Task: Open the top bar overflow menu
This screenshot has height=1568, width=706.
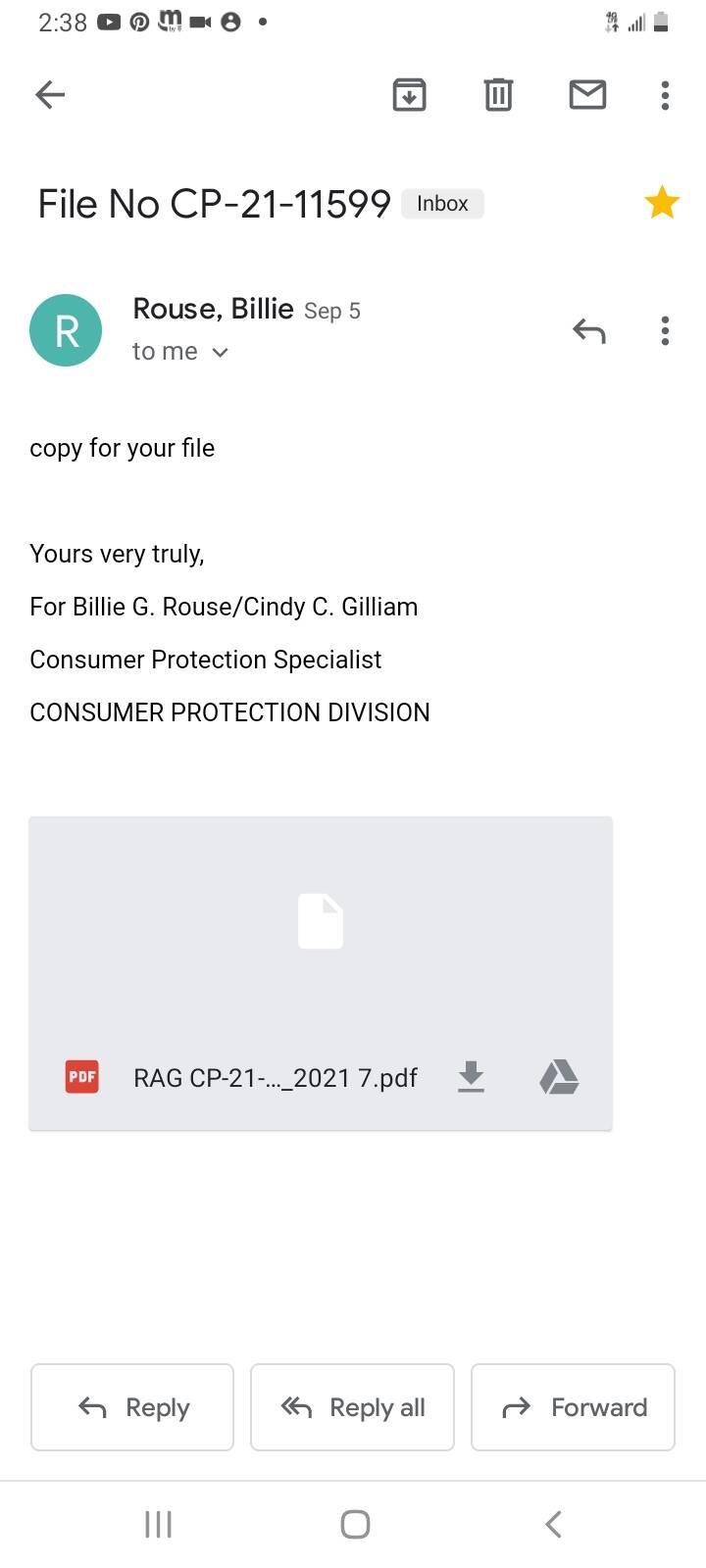Action: [665, 95]
